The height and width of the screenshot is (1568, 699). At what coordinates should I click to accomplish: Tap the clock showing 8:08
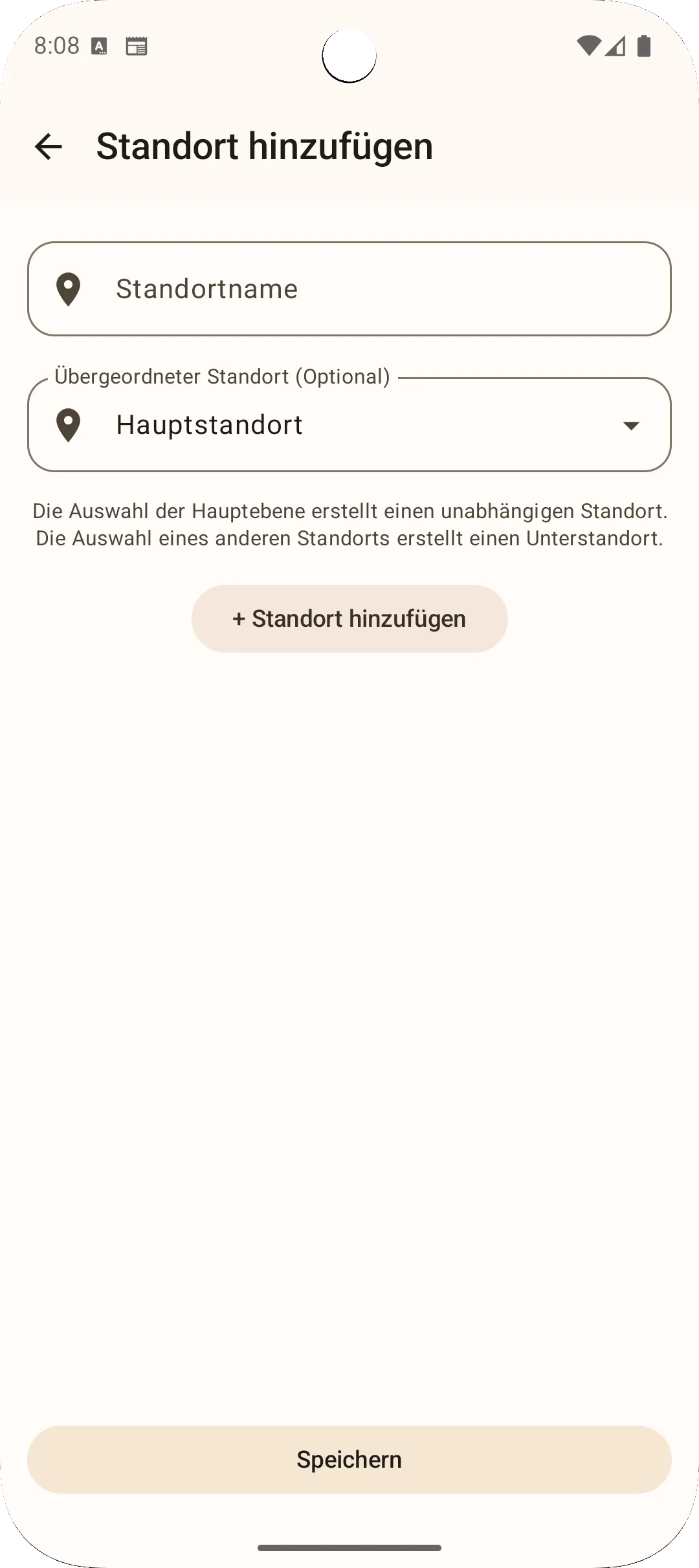point(57,46)
